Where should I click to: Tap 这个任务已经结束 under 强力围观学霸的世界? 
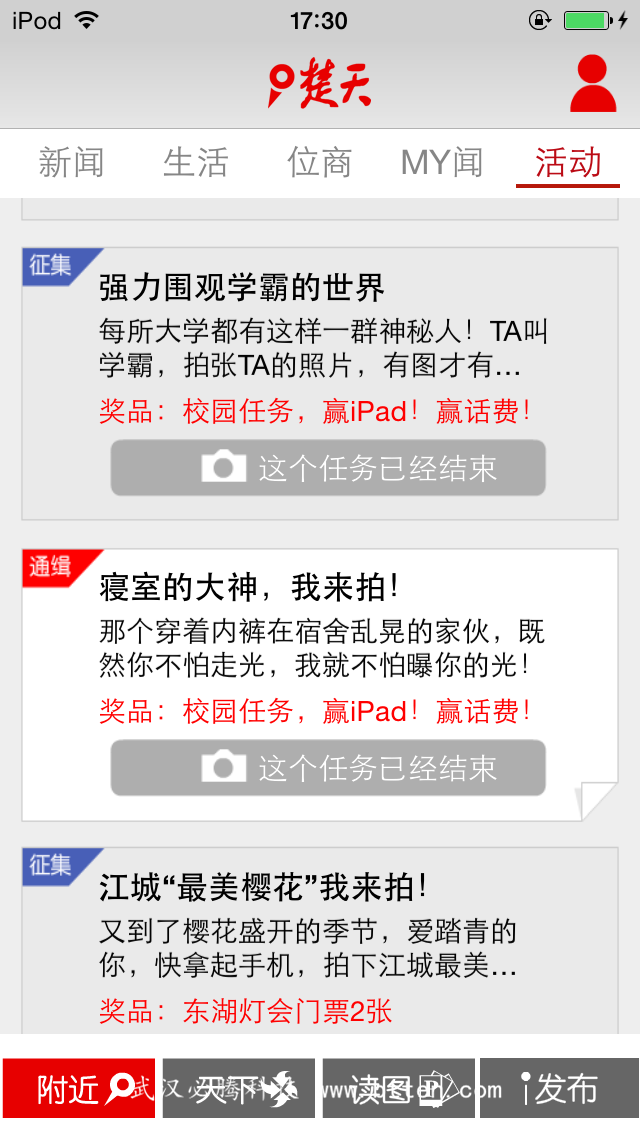328,468
